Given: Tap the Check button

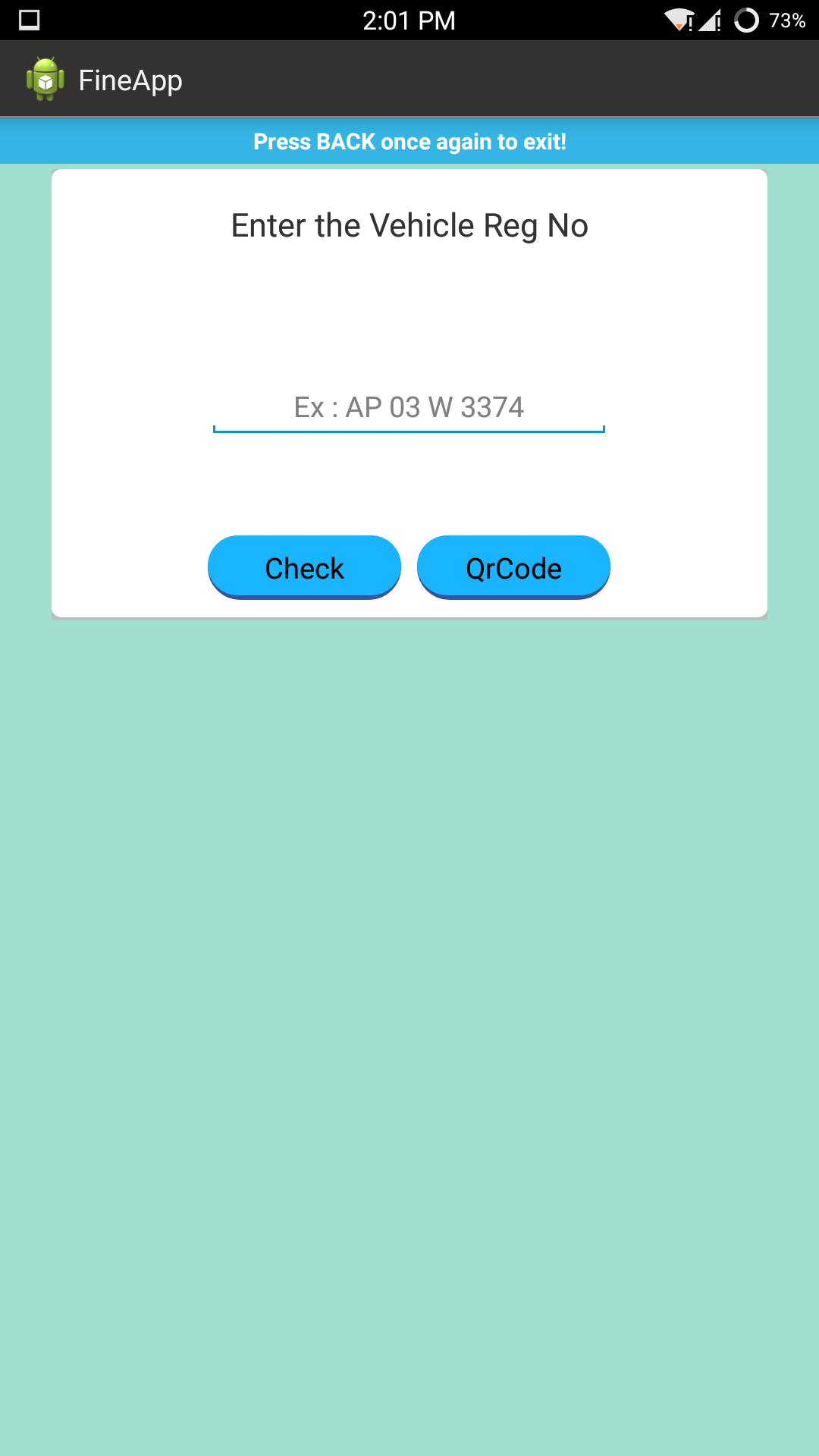Looking at the screenshot, I should pos(304,567).
